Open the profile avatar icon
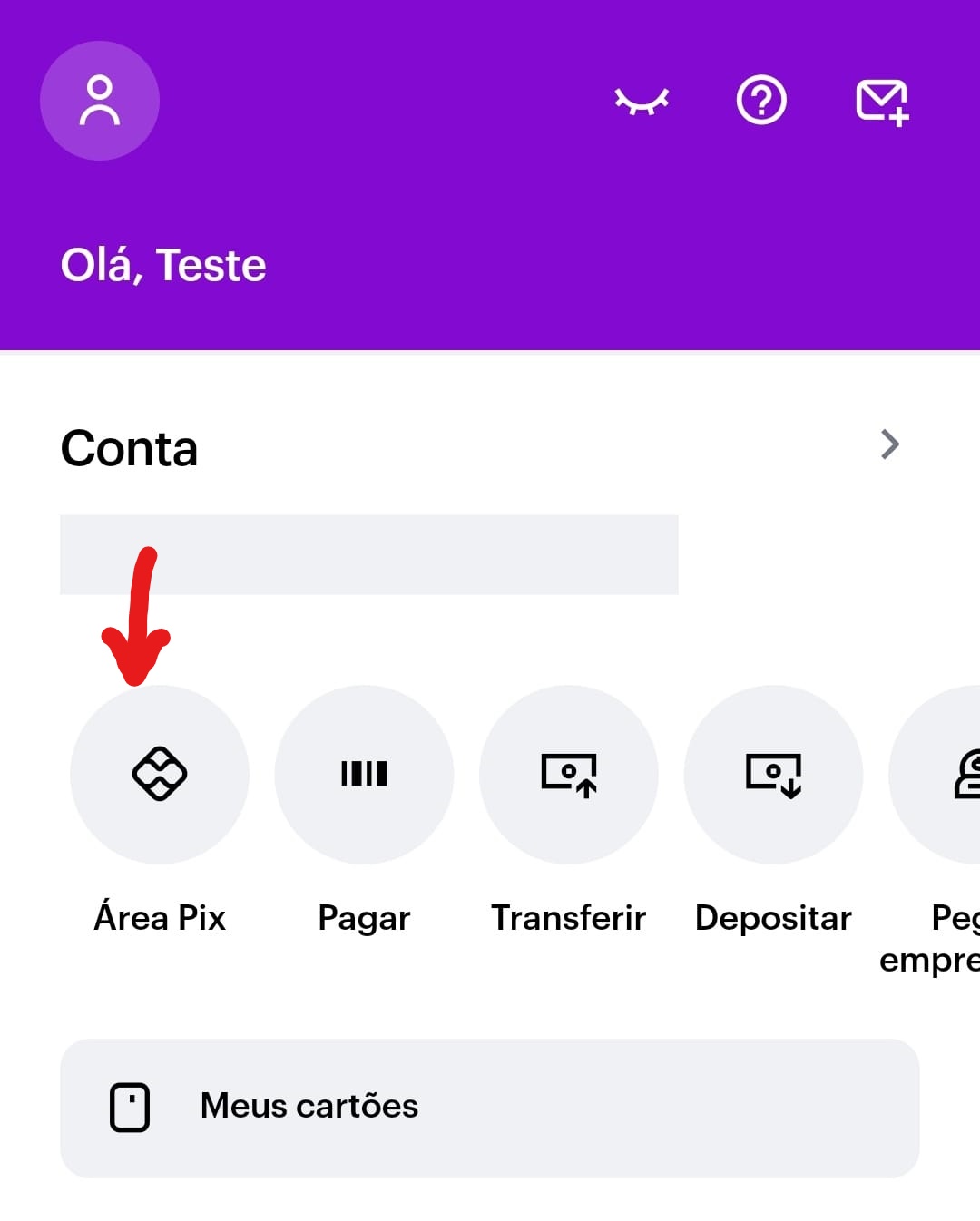The width and height of the screenshot is (980, 1221). tap(100, 101)
